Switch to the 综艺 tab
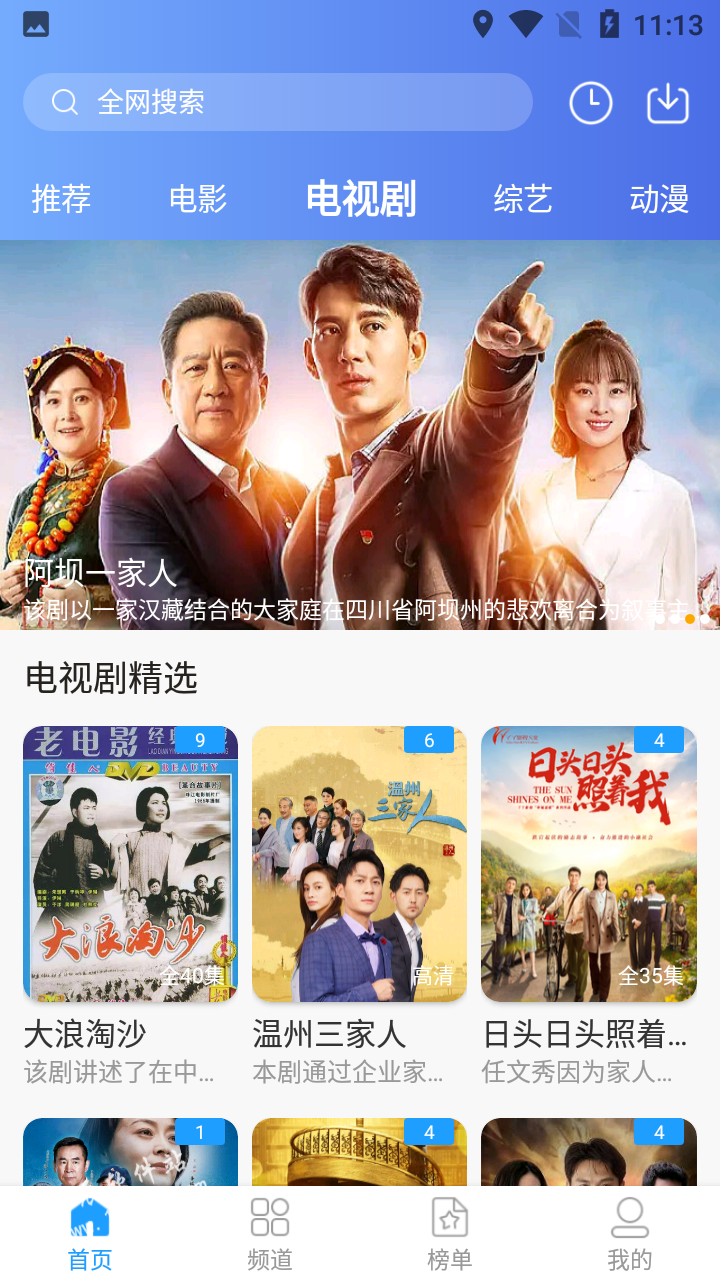The image size is (720, 1280). (523, 199)
